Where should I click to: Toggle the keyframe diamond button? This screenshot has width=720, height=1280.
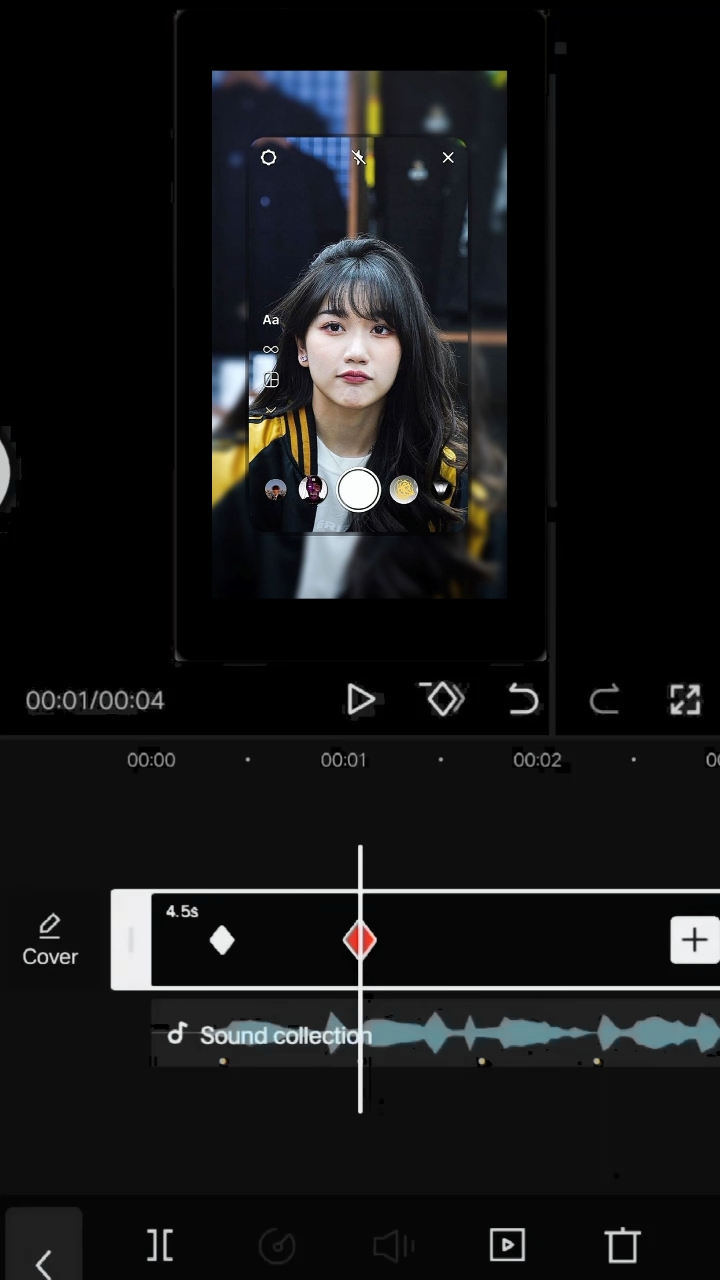tap(443, 699)
